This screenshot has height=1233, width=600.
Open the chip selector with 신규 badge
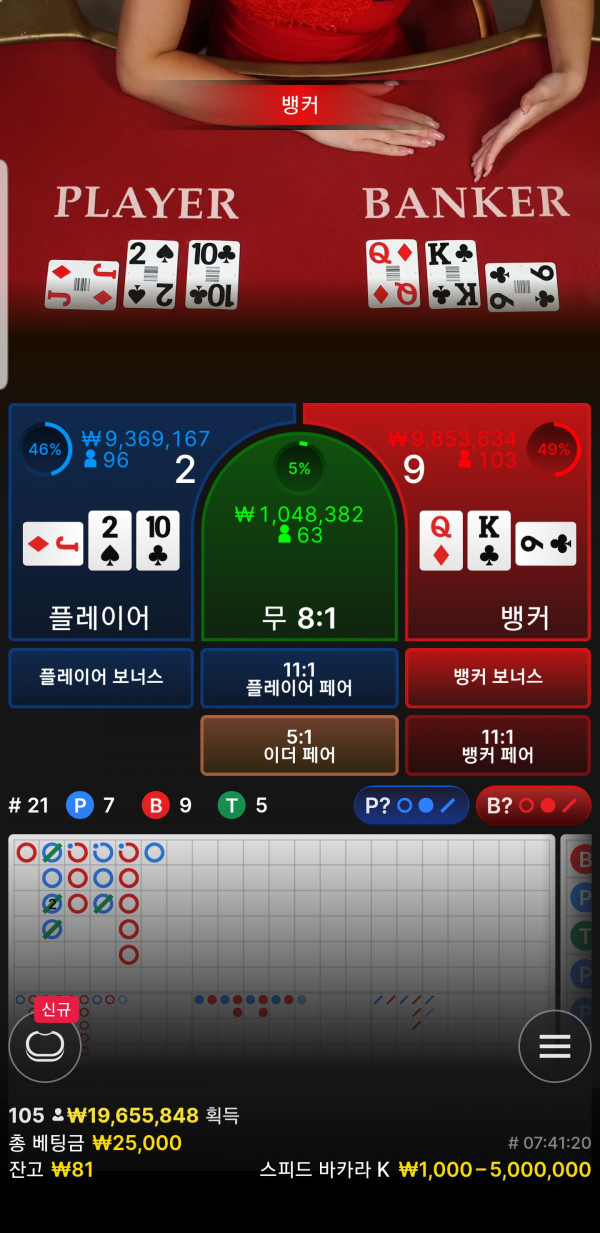click(x=45, y=1046)
